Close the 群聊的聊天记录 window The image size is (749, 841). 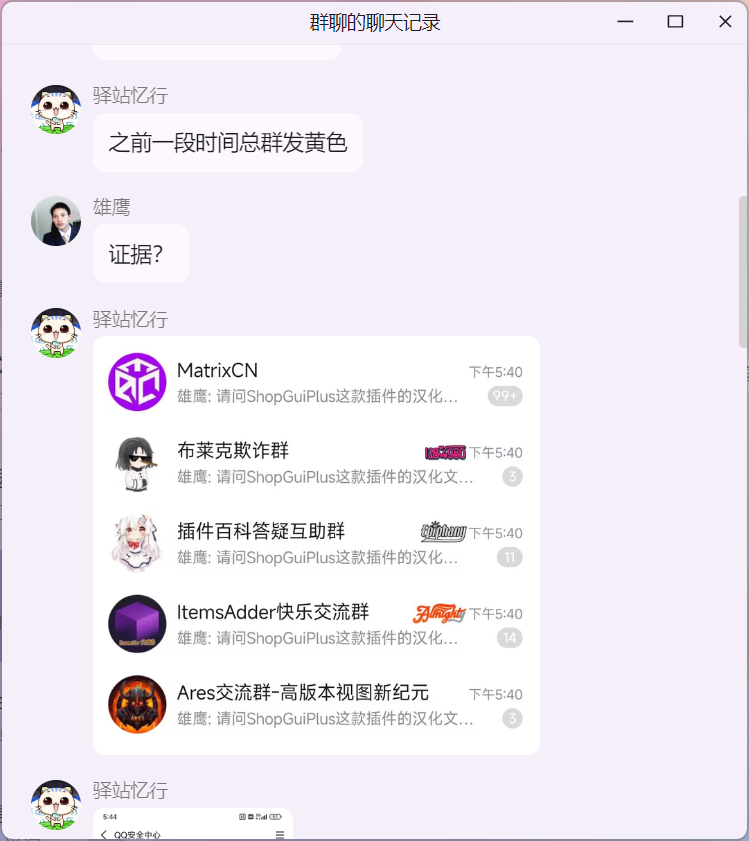tap(725, 22)
